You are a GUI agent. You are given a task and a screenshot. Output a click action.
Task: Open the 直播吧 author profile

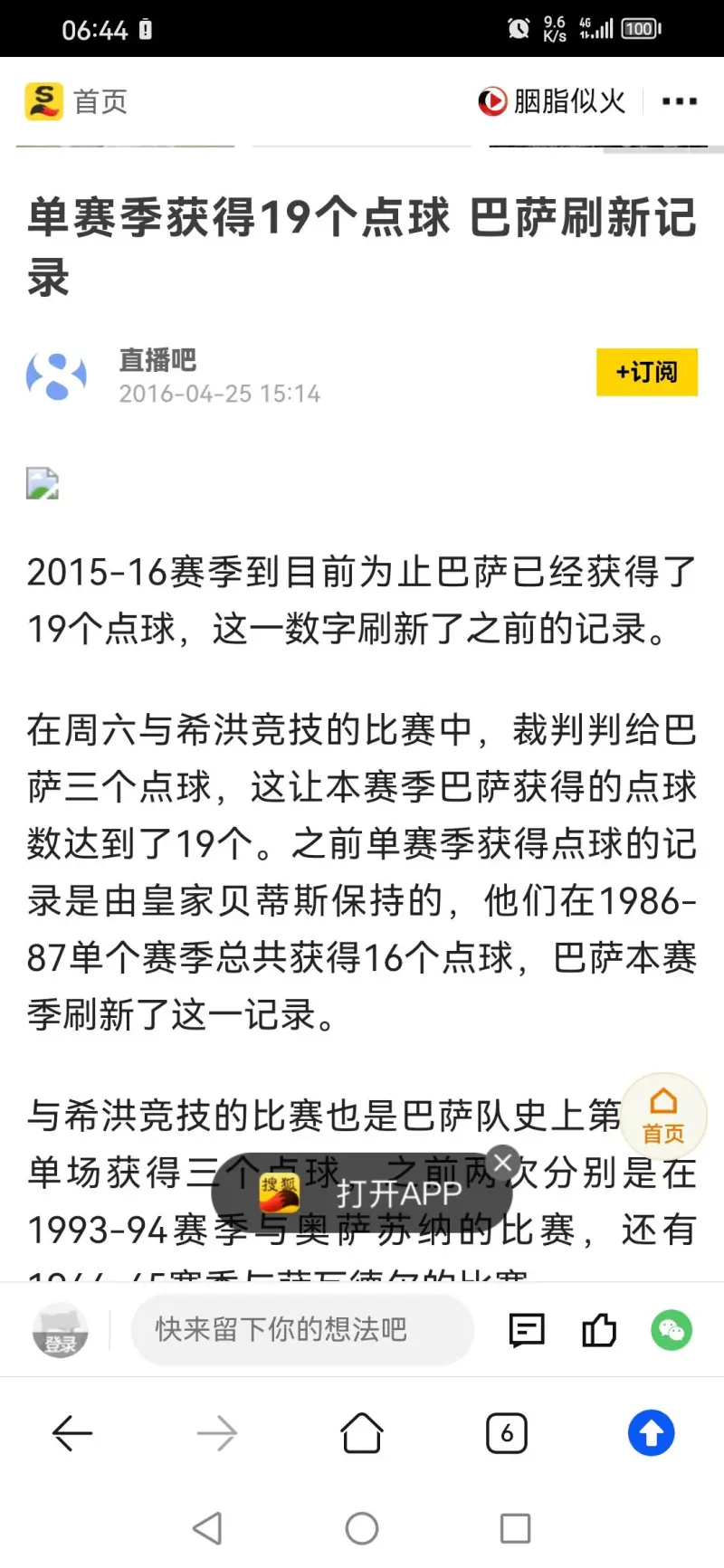pos(157,359)
